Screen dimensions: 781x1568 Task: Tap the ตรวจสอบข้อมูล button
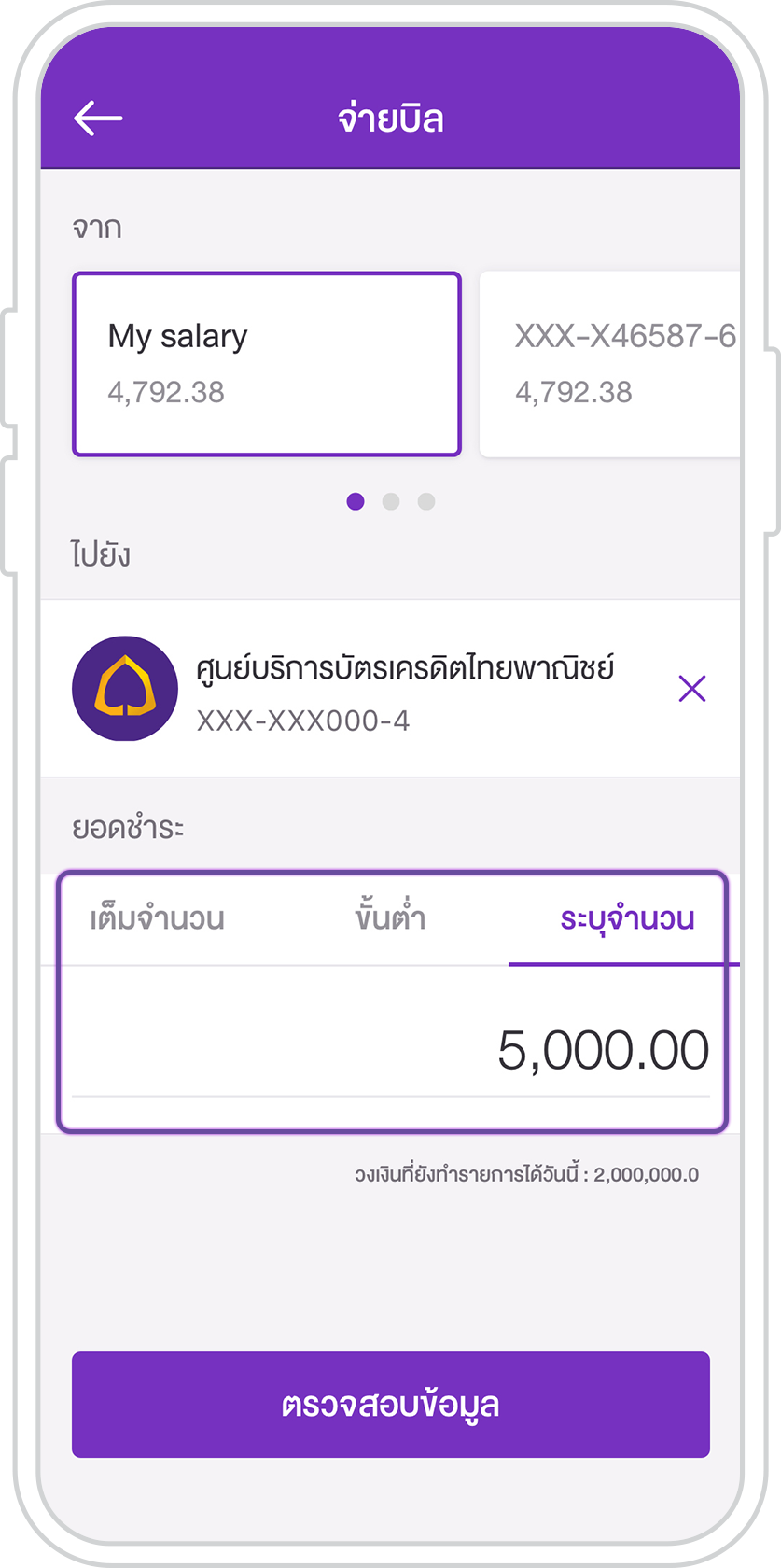pos(390,1405)
